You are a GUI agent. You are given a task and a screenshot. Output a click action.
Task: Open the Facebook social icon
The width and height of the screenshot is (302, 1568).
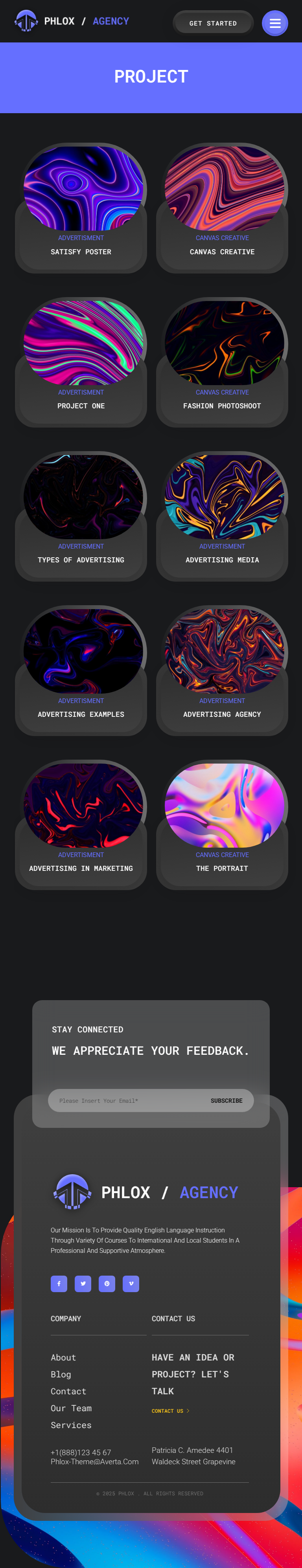point(59,1284)
